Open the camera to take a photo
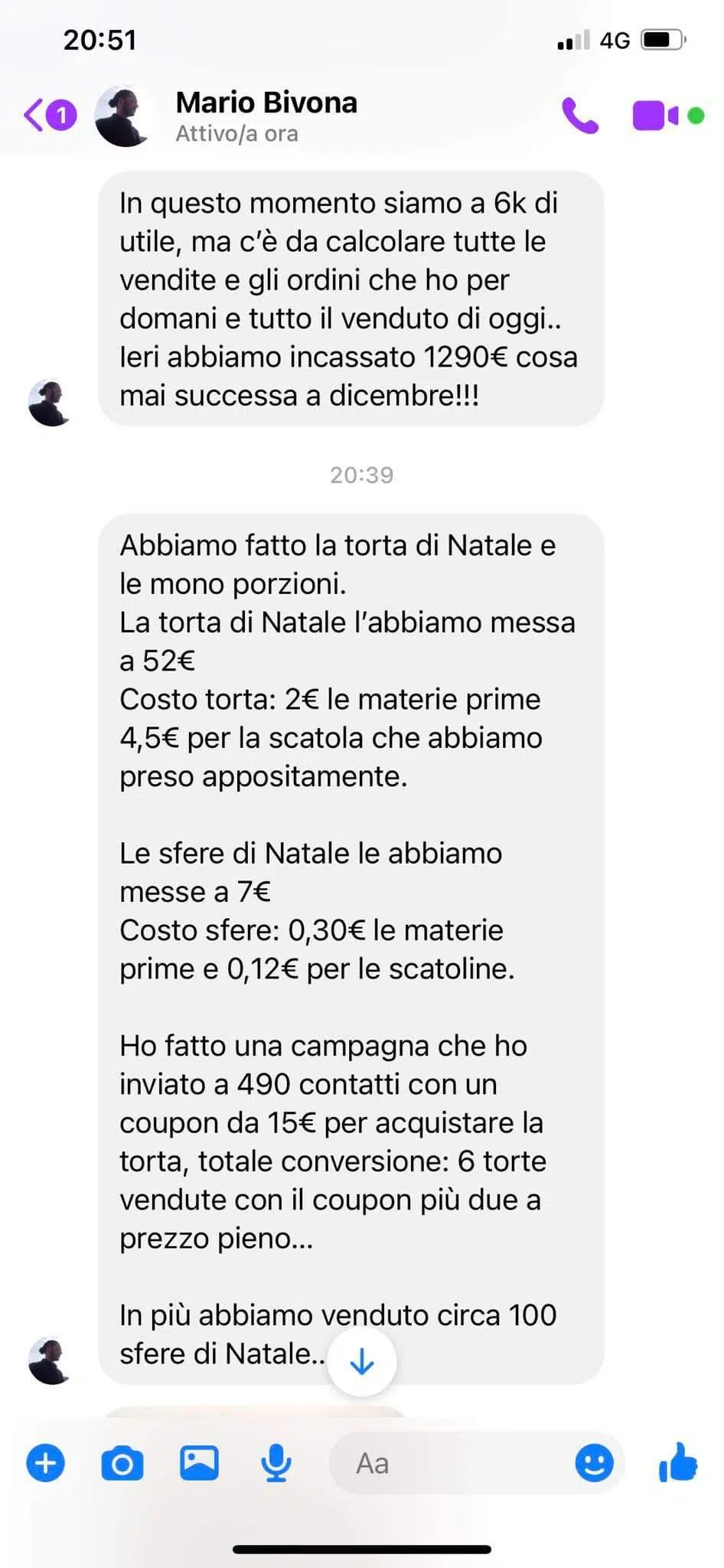Image resolution: width=724 pixels, height=1568 pixels. coord(122,1463)
